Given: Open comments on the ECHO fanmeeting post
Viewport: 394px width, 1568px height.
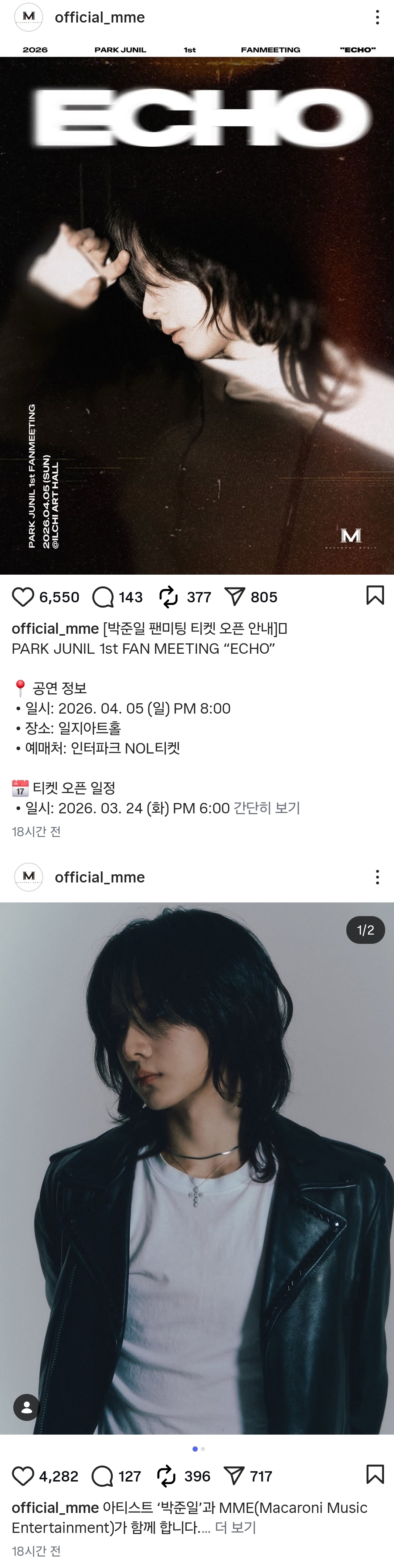Looking at the screenshot, I should tap(103, 597).
